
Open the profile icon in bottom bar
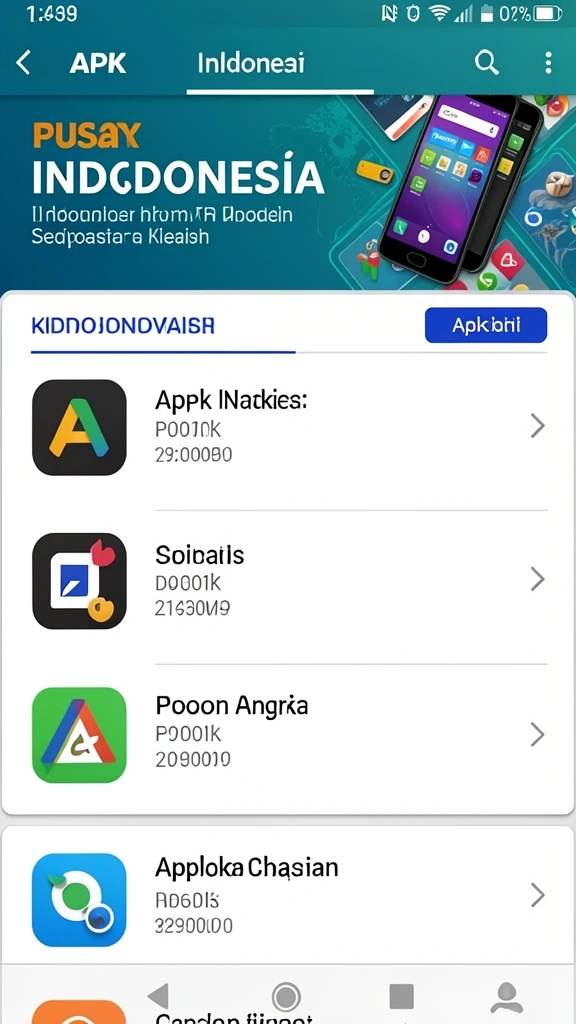pos(506,997)
